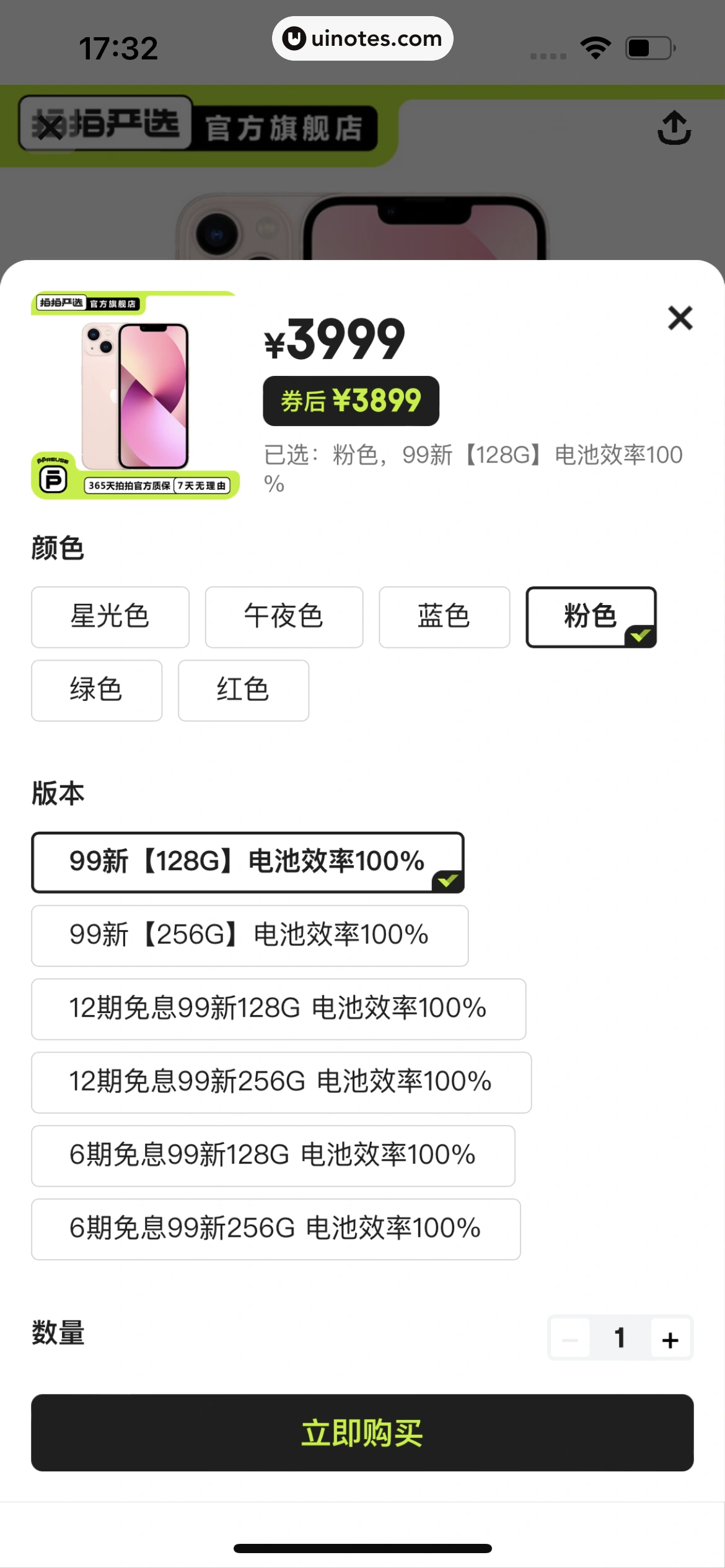Tap the 券后¥3899 coupon price label
This screenshot has width=725, height=1568.
tap(351, 400)
